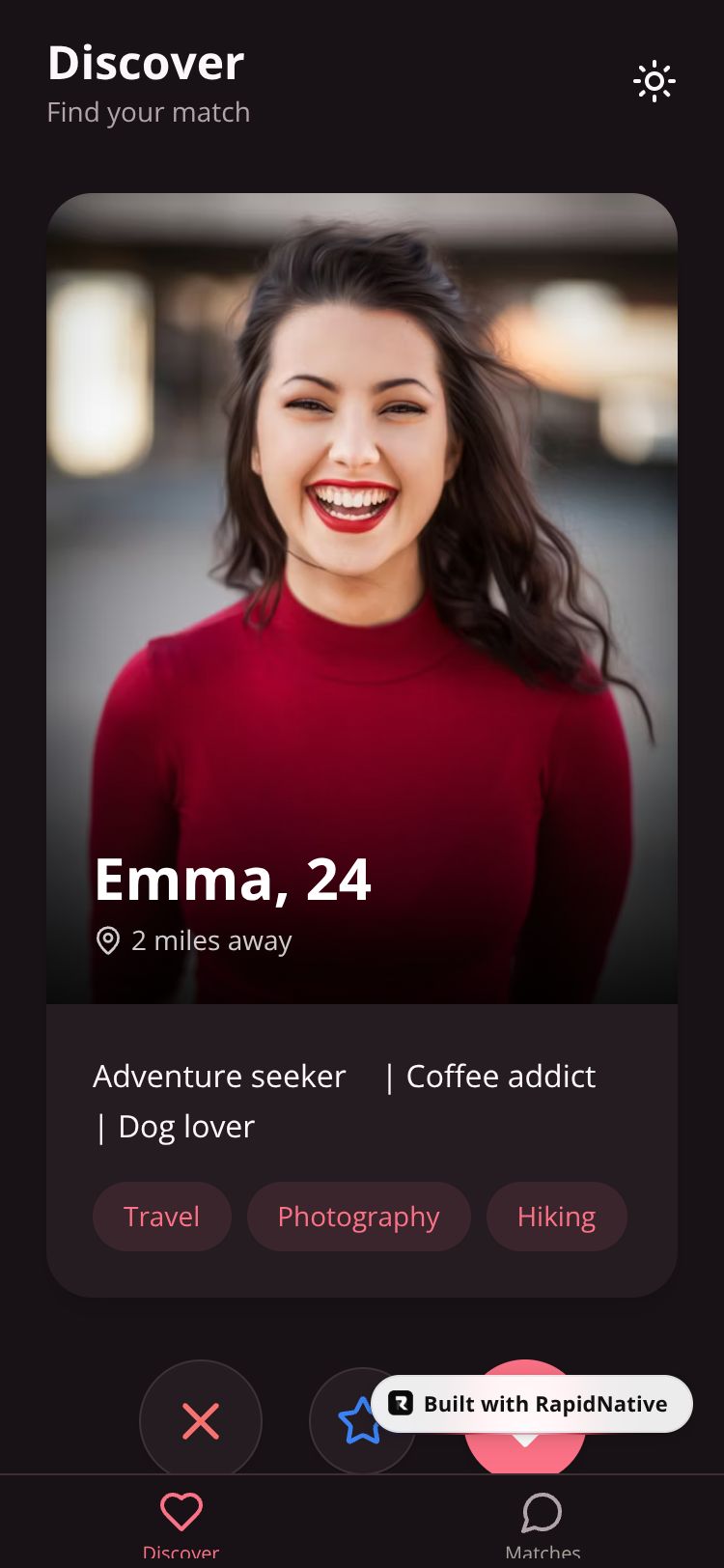Reject Emma with the X button
Screen dimensions: 724x1568
(x=201, y=1420)
